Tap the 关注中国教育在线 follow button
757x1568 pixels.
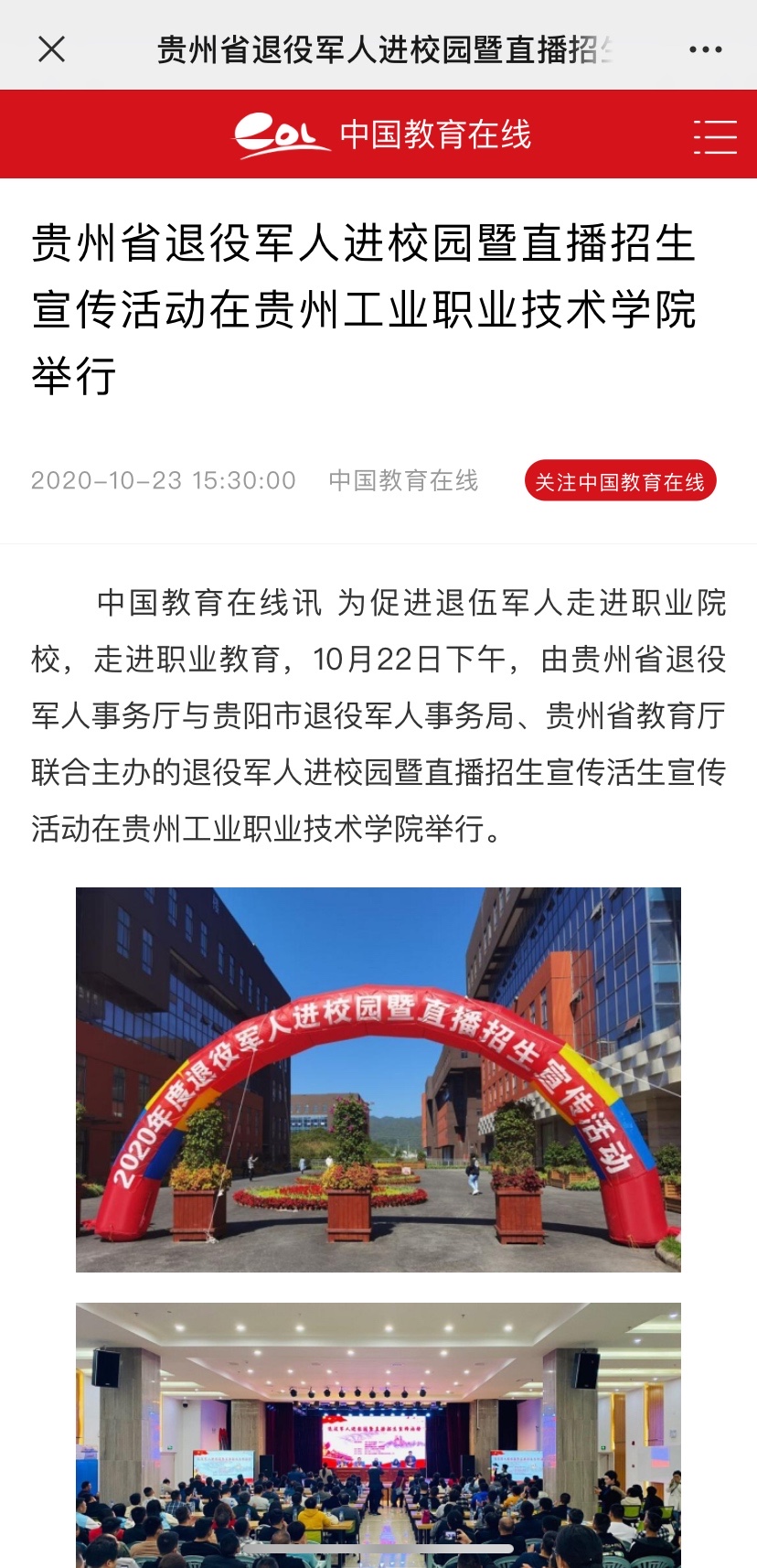(620, 481)
